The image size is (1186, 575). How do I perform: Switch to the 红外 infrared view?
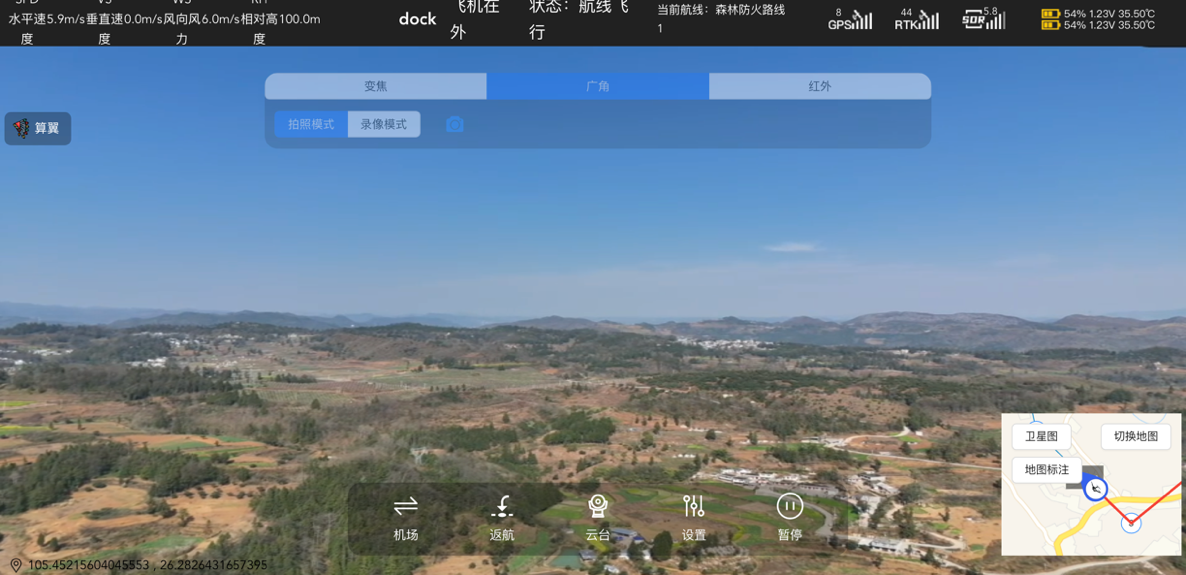point(820,86)
